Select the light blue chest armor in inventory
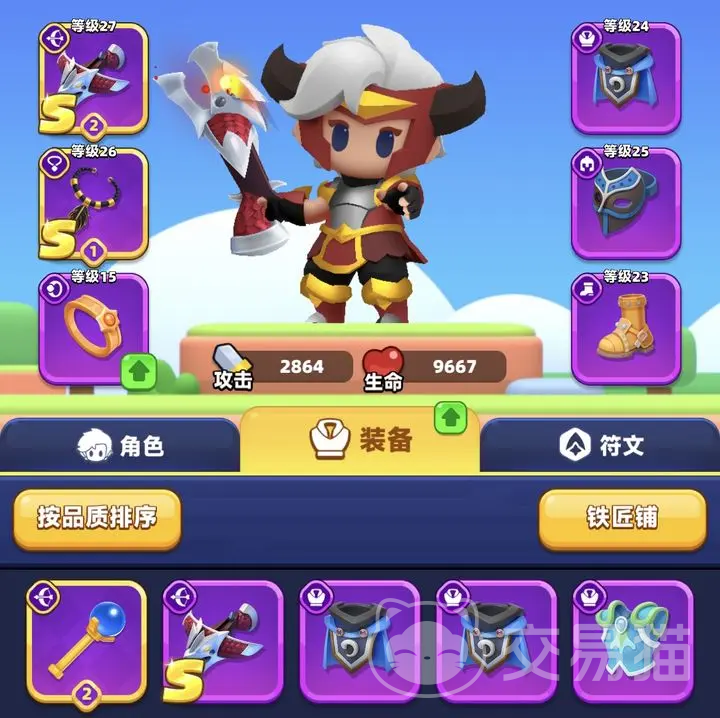Viewport: 720px width, 718px height. (x=634, y=642)
